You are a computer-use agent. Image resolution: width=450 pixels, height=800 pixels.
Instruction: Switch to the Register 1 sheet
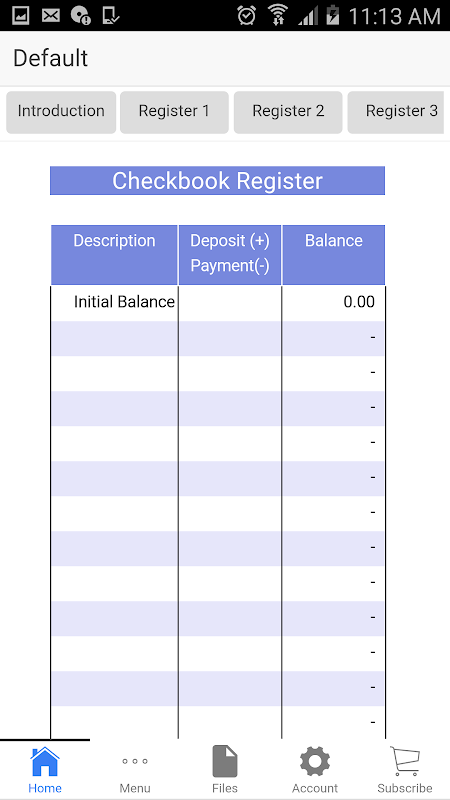click(174, 112)
